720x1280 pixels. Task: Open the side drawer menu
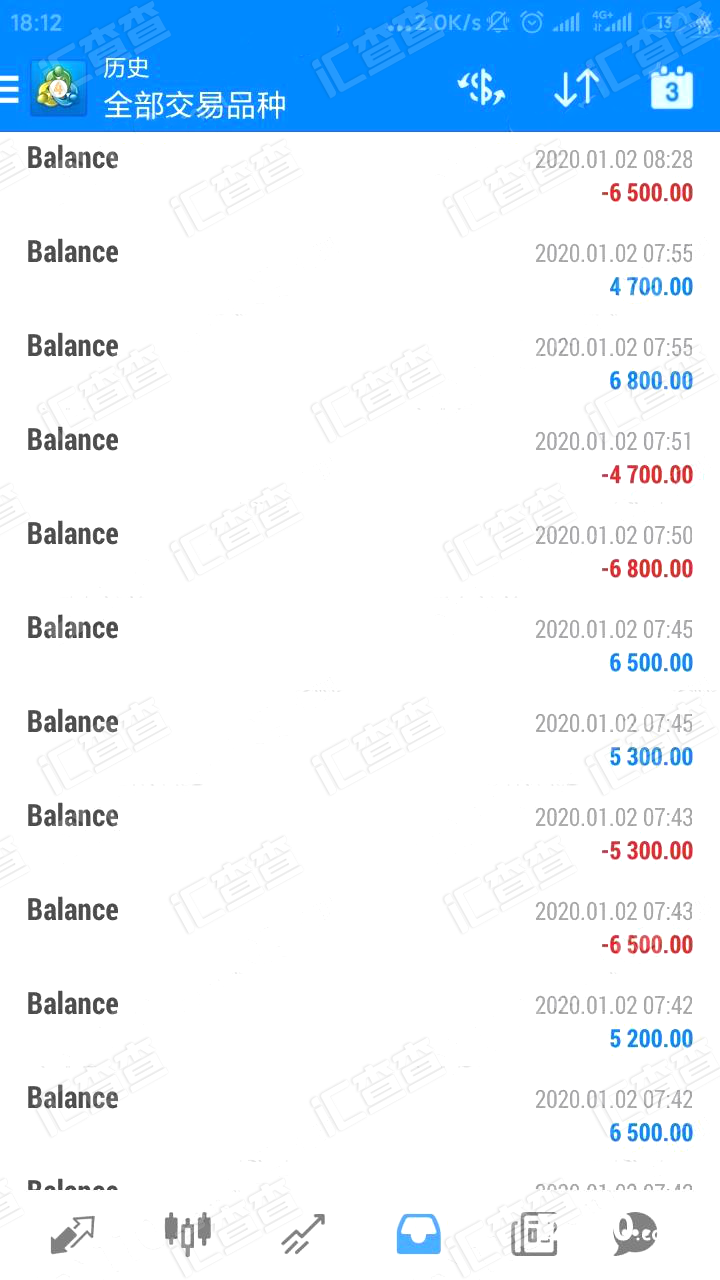coord(9,89)
